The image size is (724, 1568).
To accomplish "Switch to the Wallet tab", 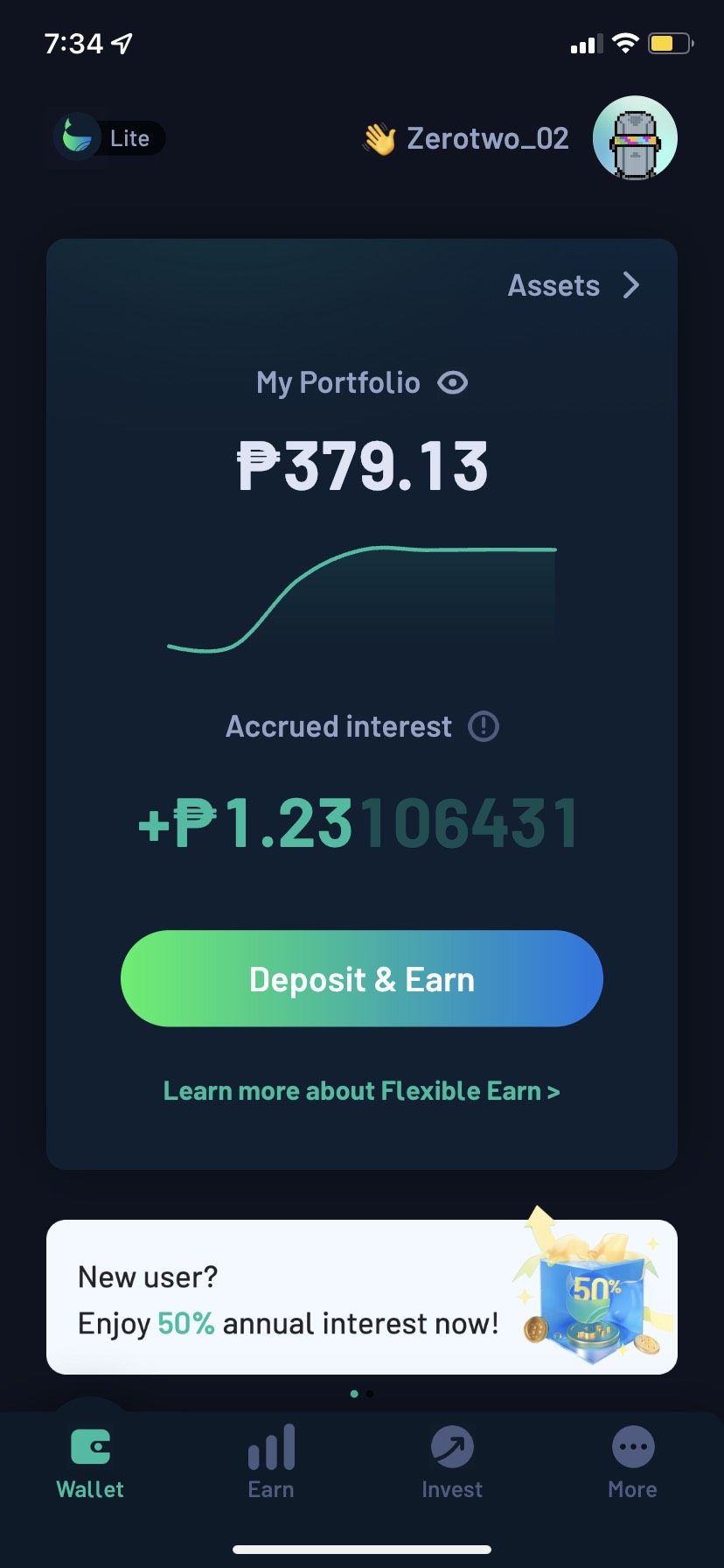I will tap(90, 1461).
